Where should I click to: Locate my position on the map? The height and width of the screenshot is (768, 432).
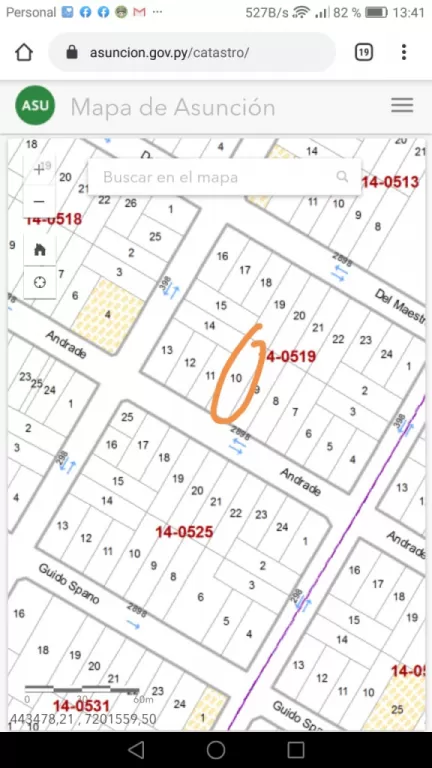[40, 282]
